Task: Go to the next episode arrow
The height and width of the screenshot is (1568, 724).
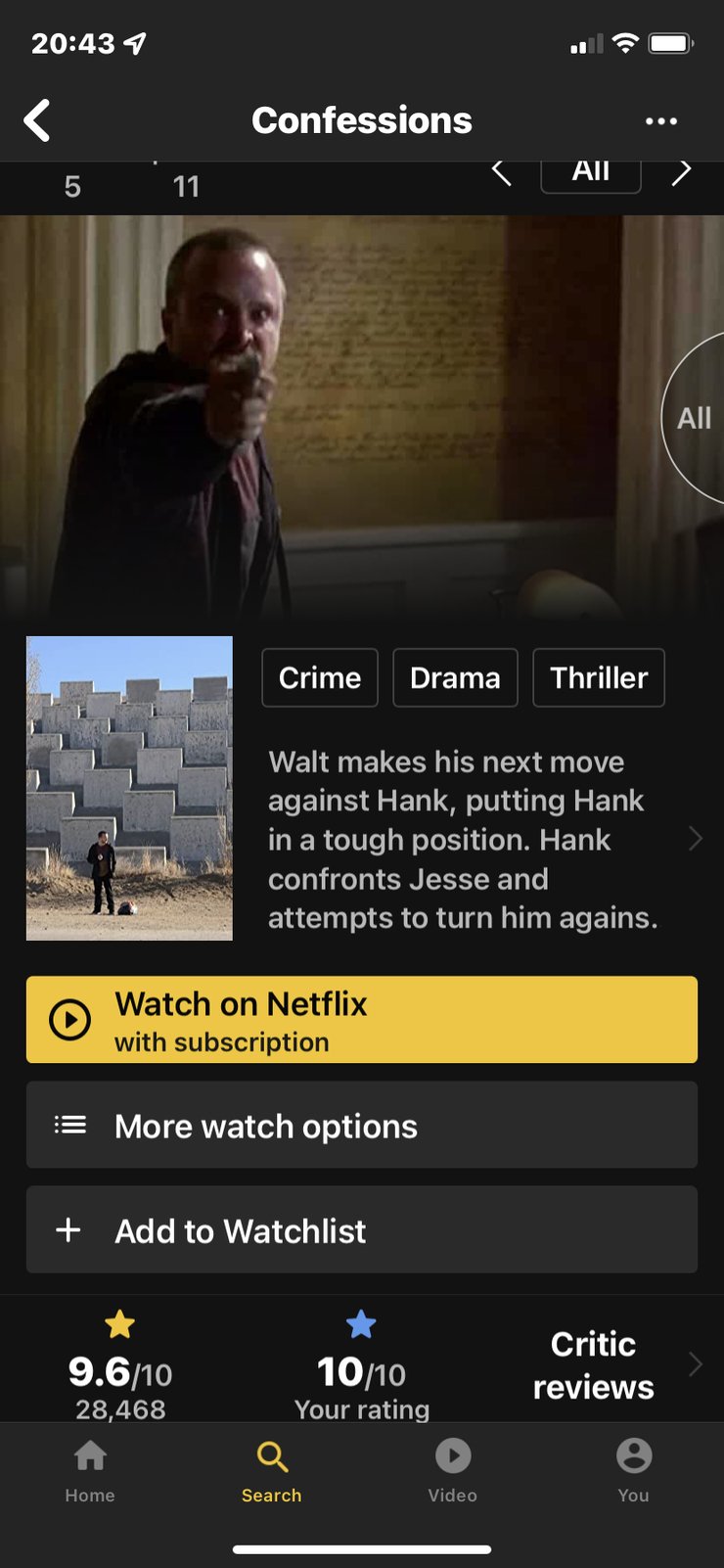Action: pos(682,172)
